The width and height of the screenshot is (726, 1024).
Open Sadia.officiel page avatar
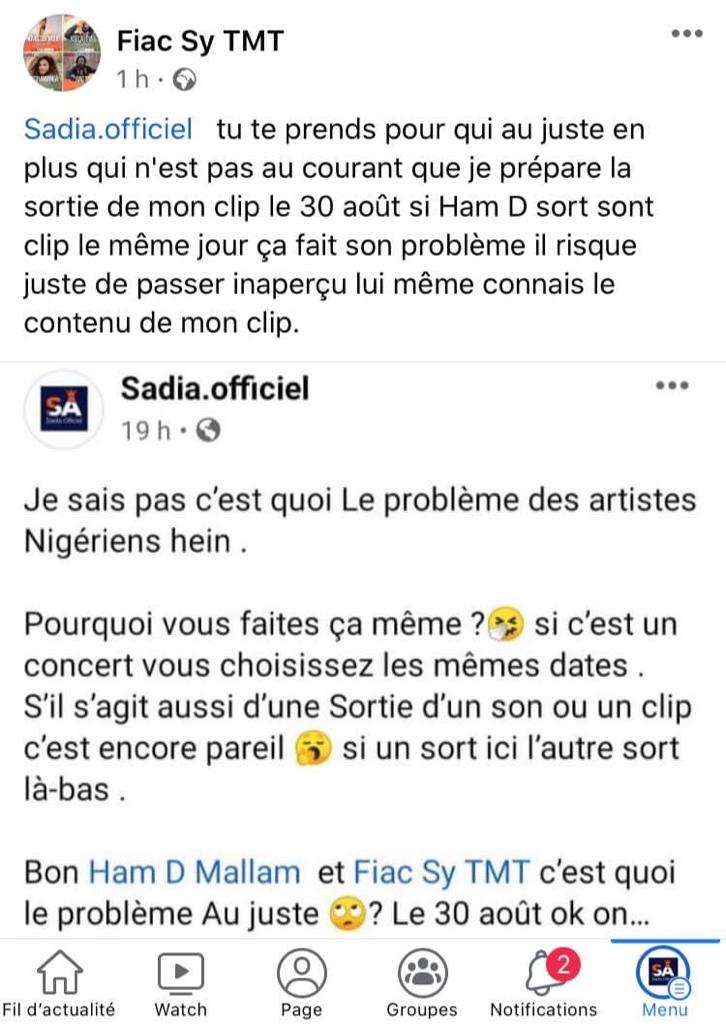point(64,409)
